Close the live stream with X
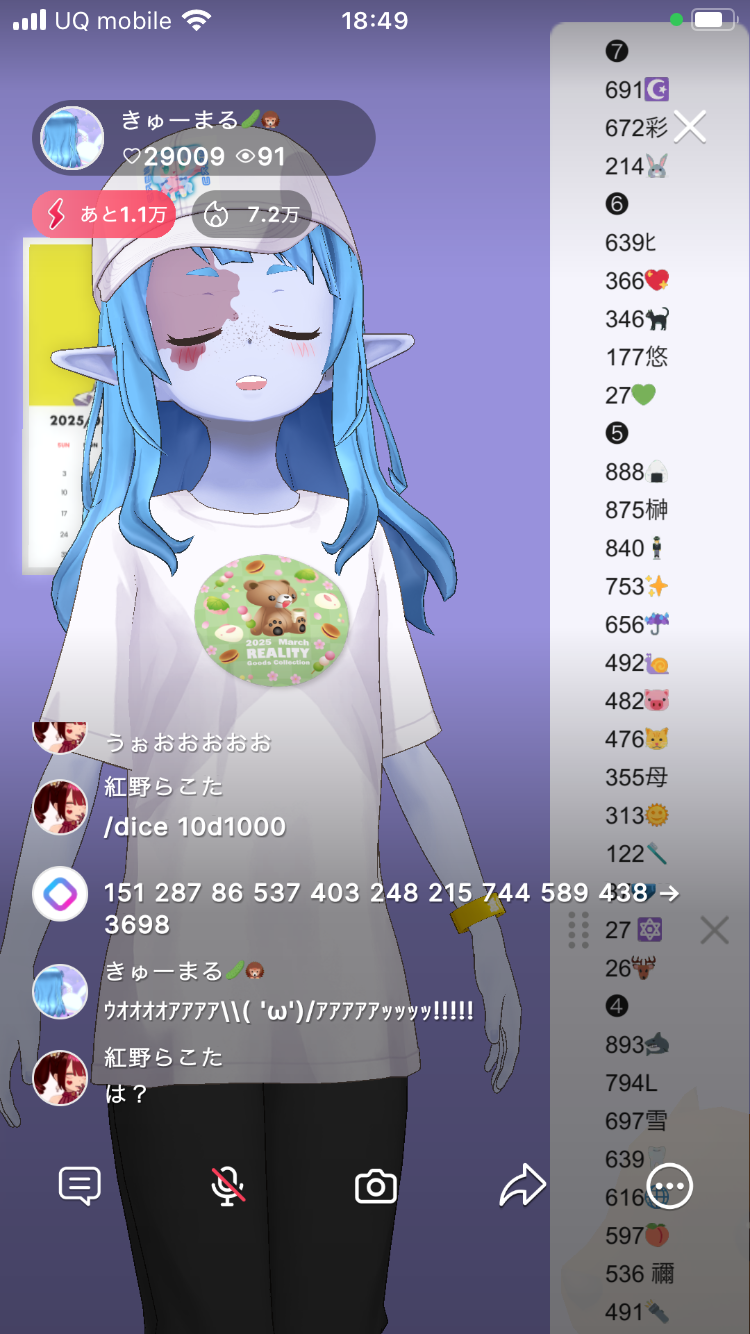Viewport: 750px width, 1334px height. coord(690,126)
